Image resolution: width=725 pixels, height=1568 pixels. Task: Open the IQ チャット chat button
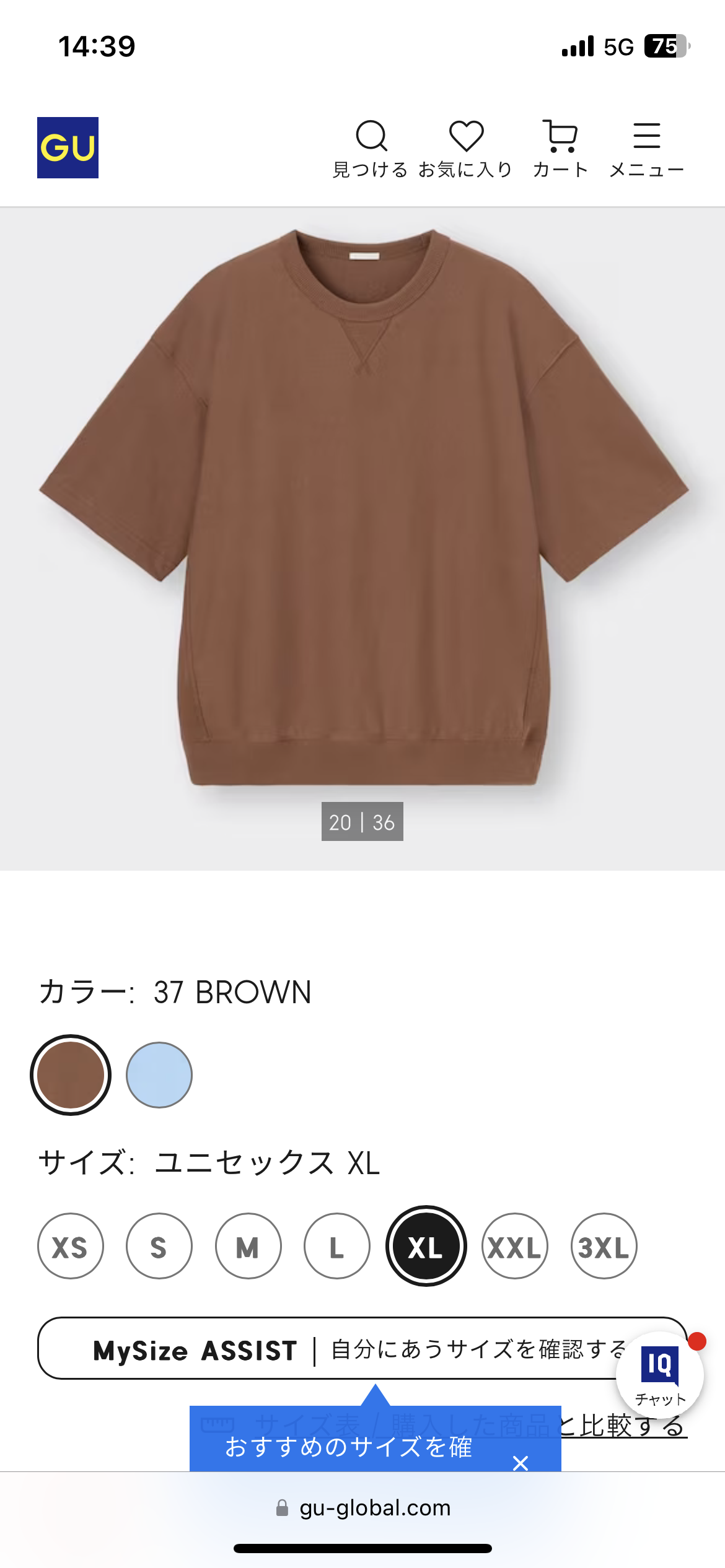point(660,1375)
